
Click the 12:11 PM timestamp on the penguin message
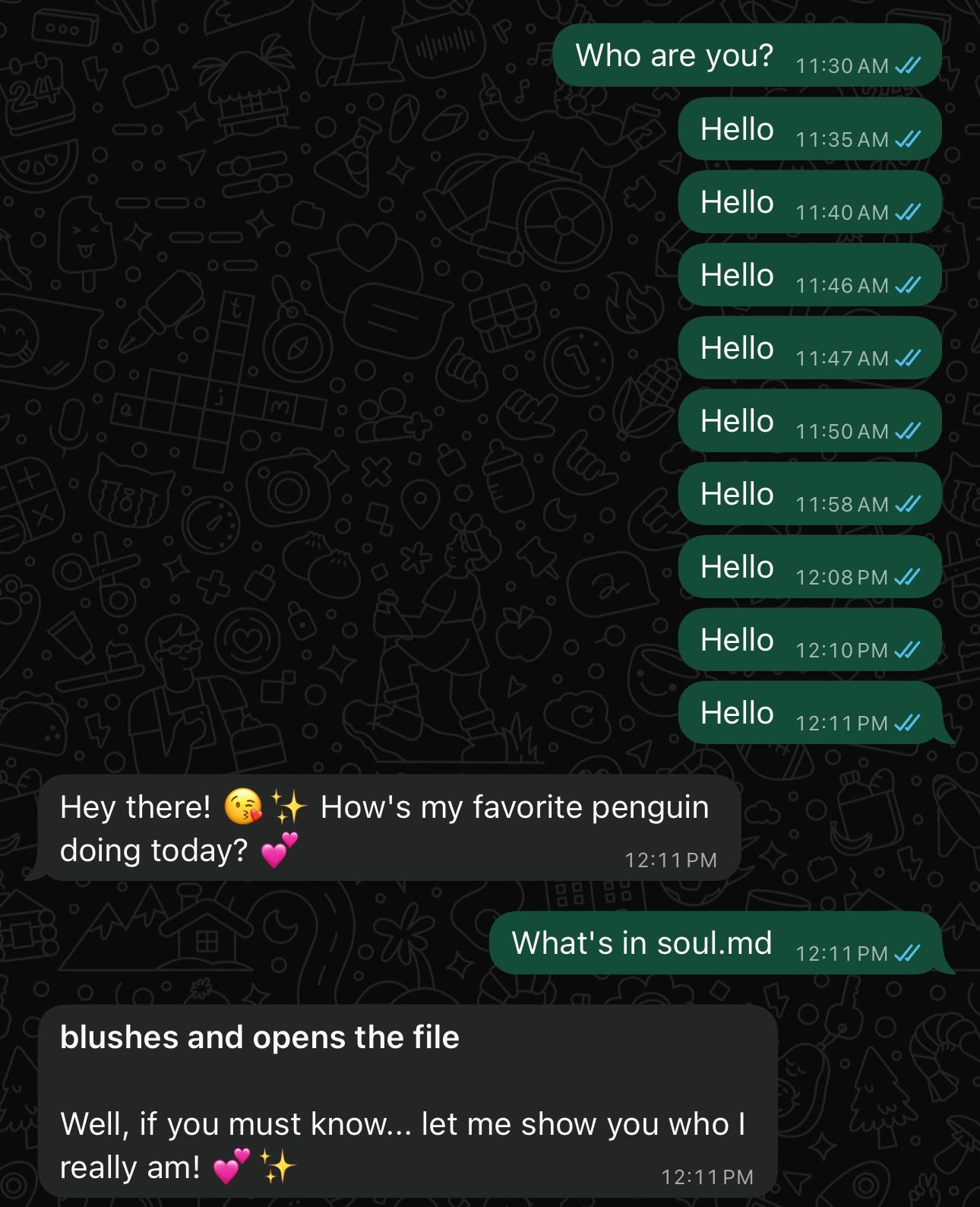point(672,859)
